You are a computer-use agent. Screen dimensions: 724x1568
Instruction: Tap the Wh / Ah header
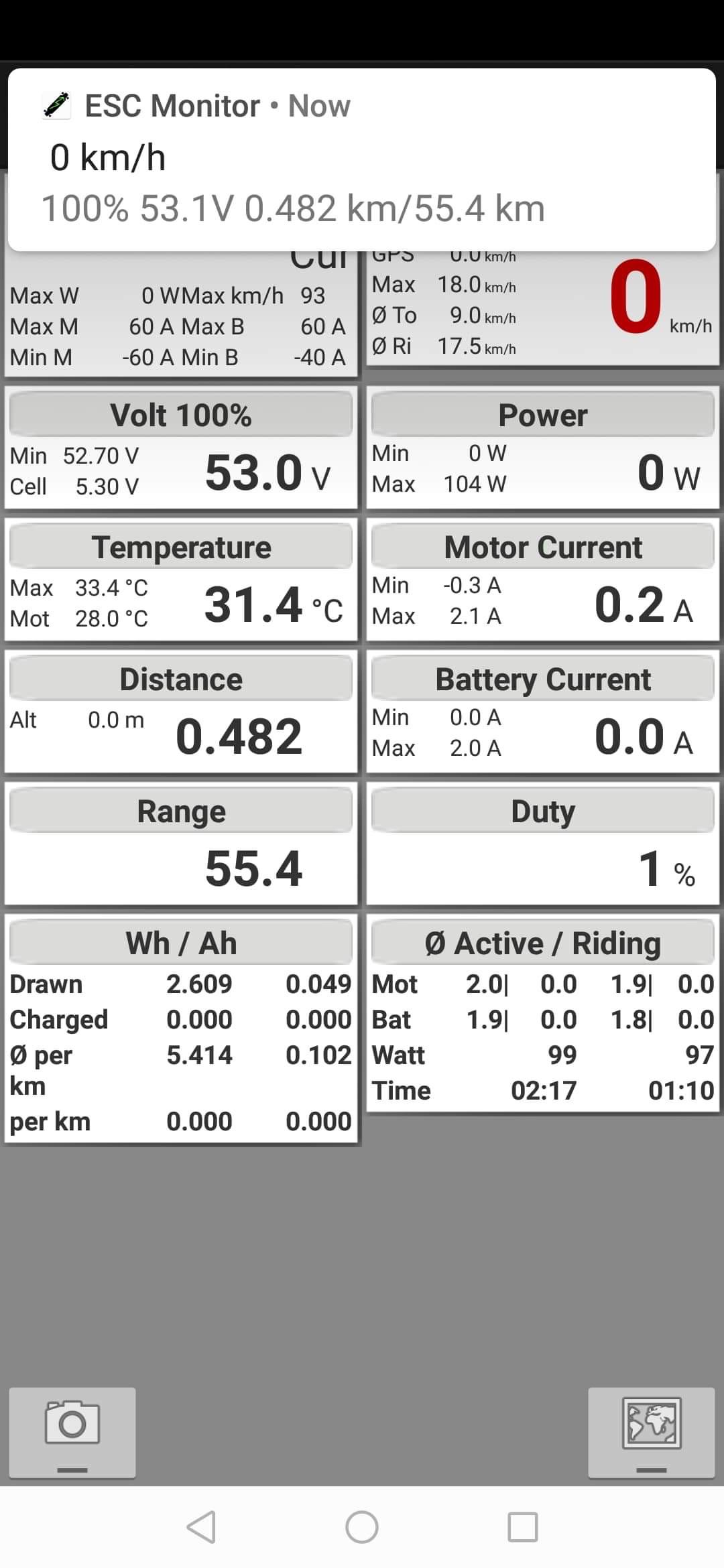(x=181, y=943)
